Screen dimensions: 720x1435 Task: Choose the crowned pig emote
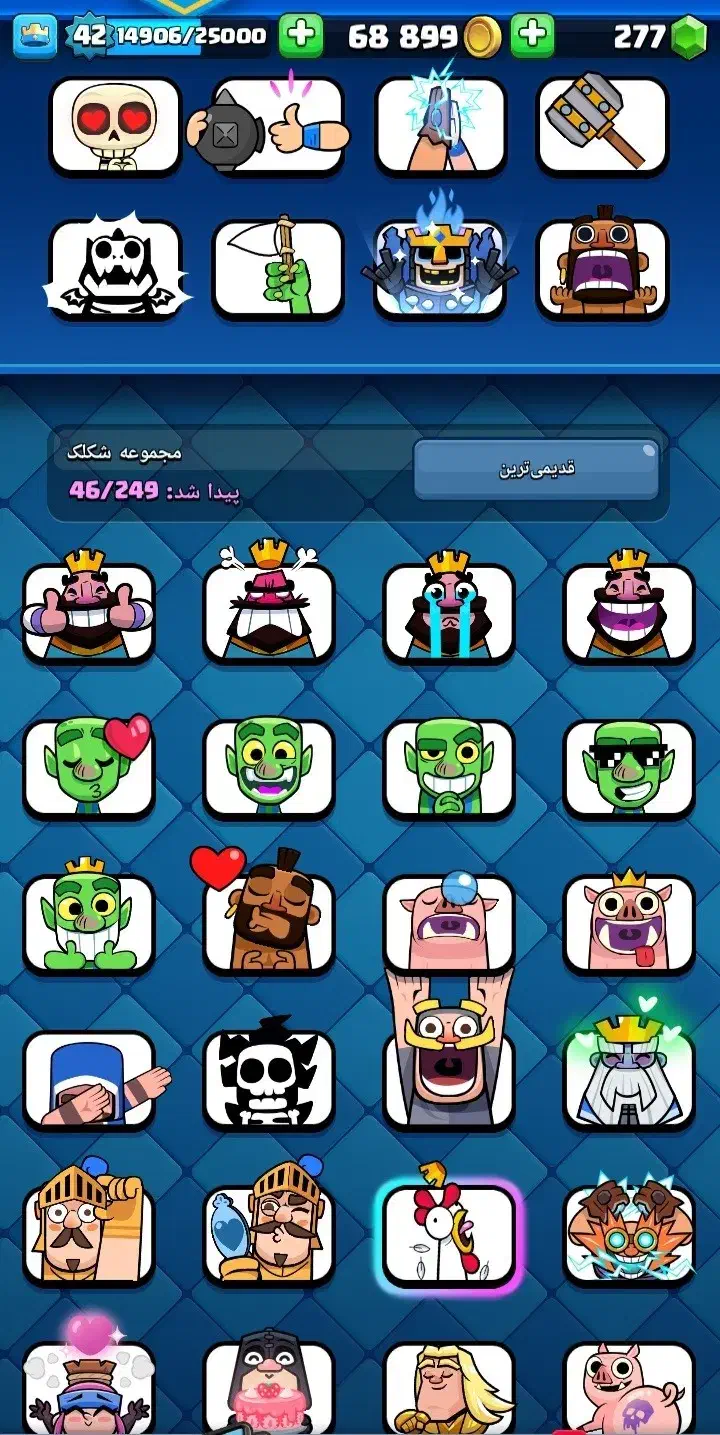click(629, 922)
